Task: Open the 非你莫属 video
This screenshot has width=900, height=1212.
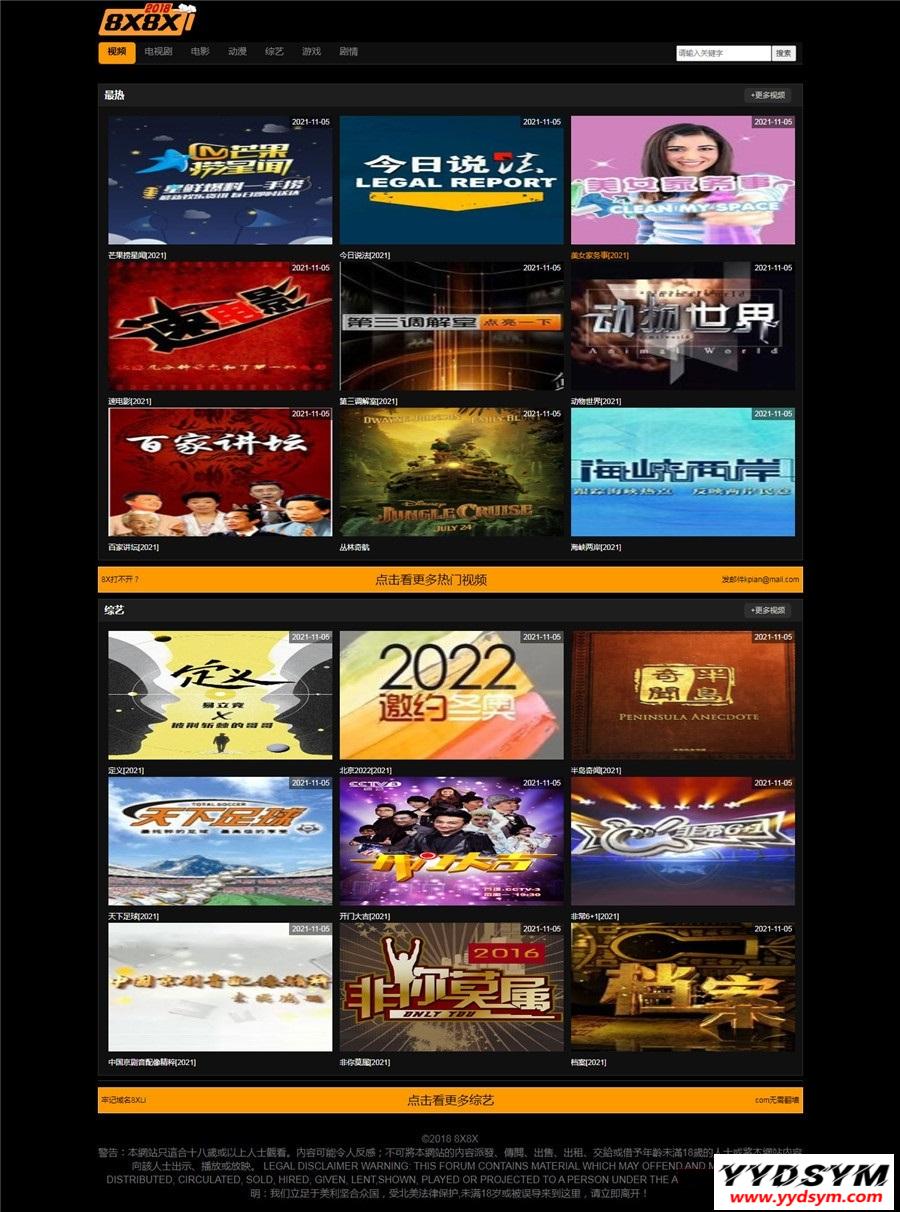Action: pos(451,987)
